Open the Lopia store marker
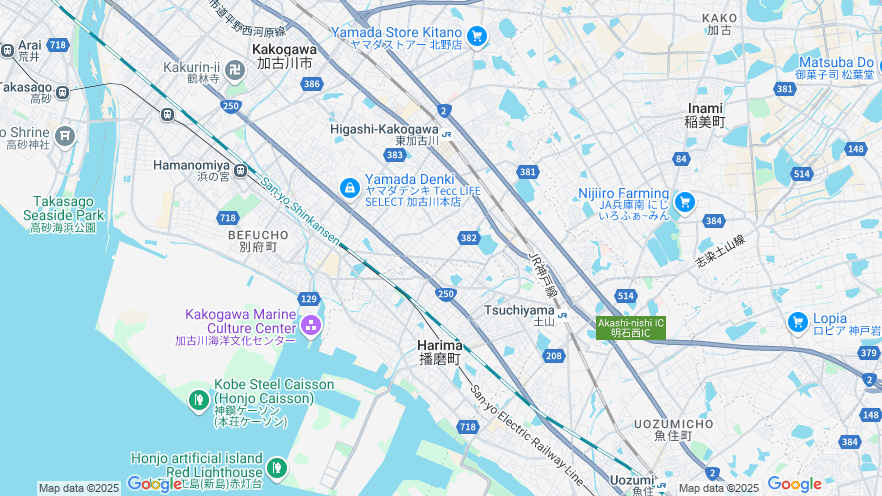This screenshot has height=496, width=882. coord(797,322)
